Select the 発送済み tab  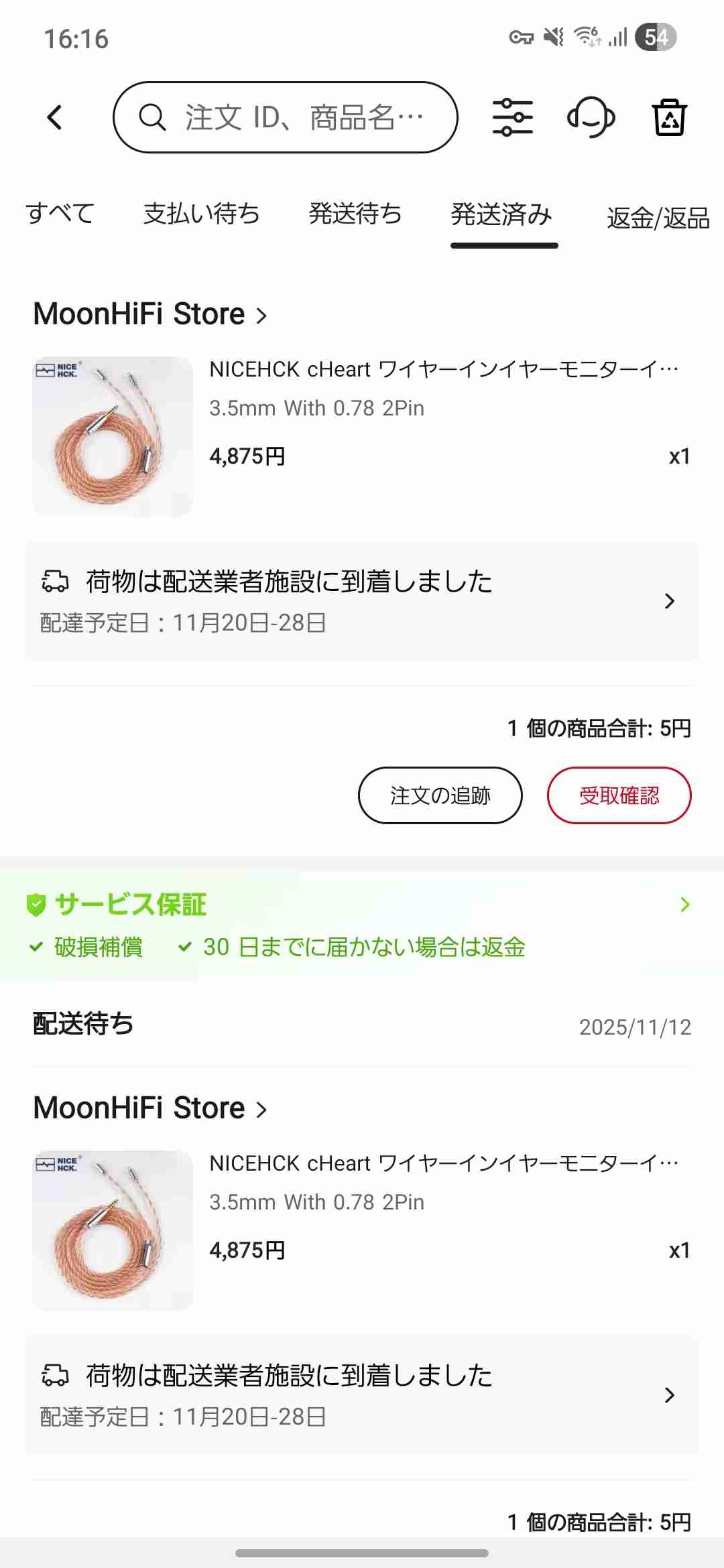(x=503, y=214)
